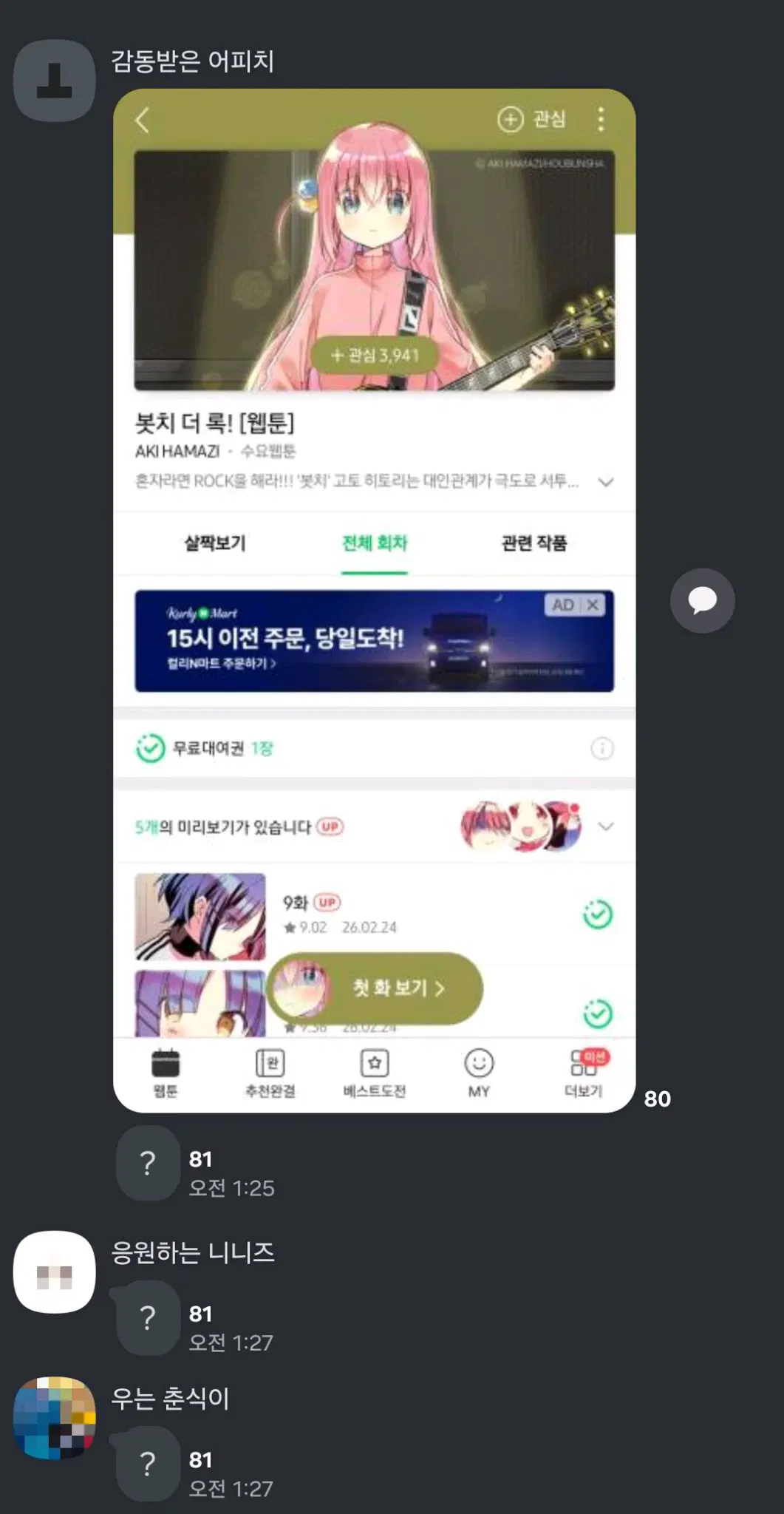Open 감동받은 어피치's profile picture
The height and width of the screenshot is (1514, 784).
(55, 80)
